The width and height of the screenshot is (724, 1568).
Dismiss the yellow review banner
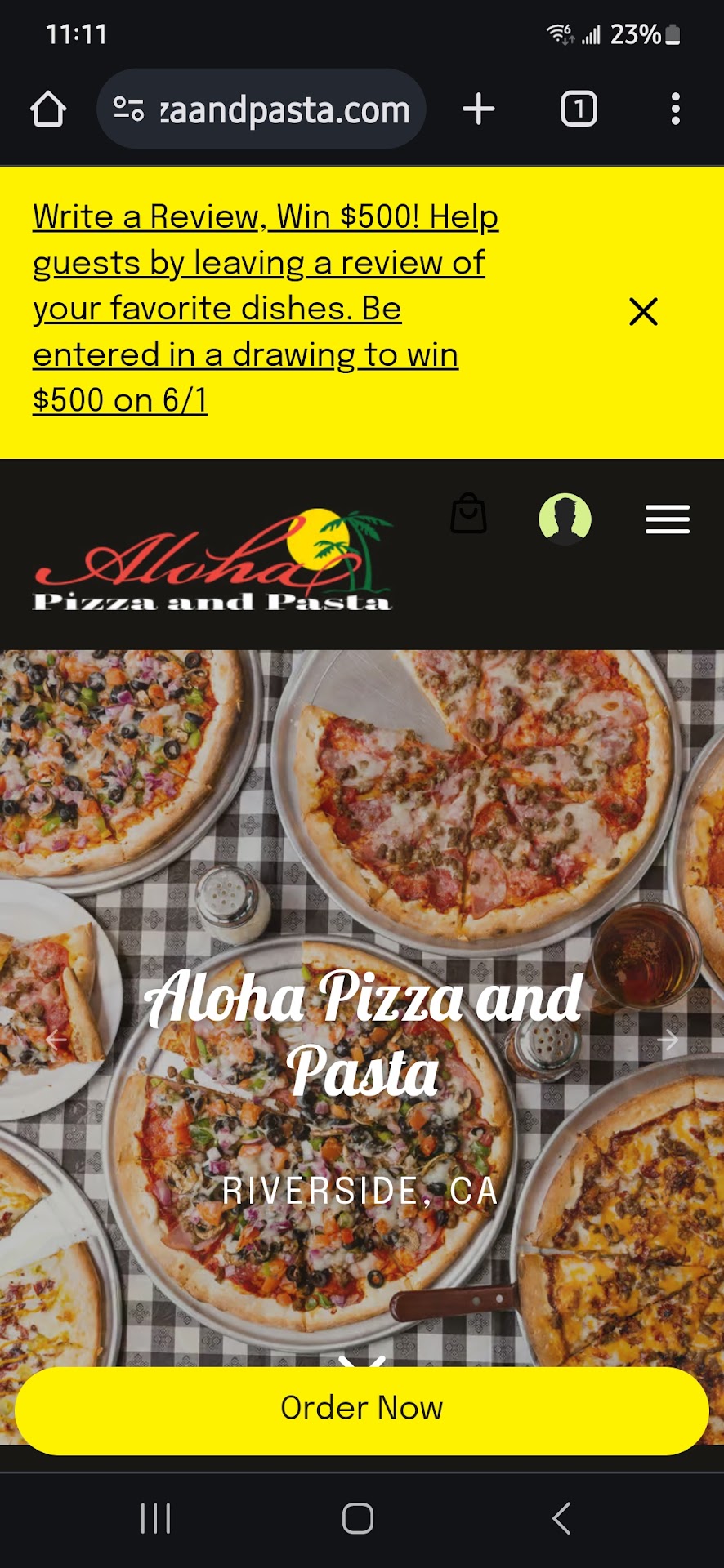(x=643, y=311)
